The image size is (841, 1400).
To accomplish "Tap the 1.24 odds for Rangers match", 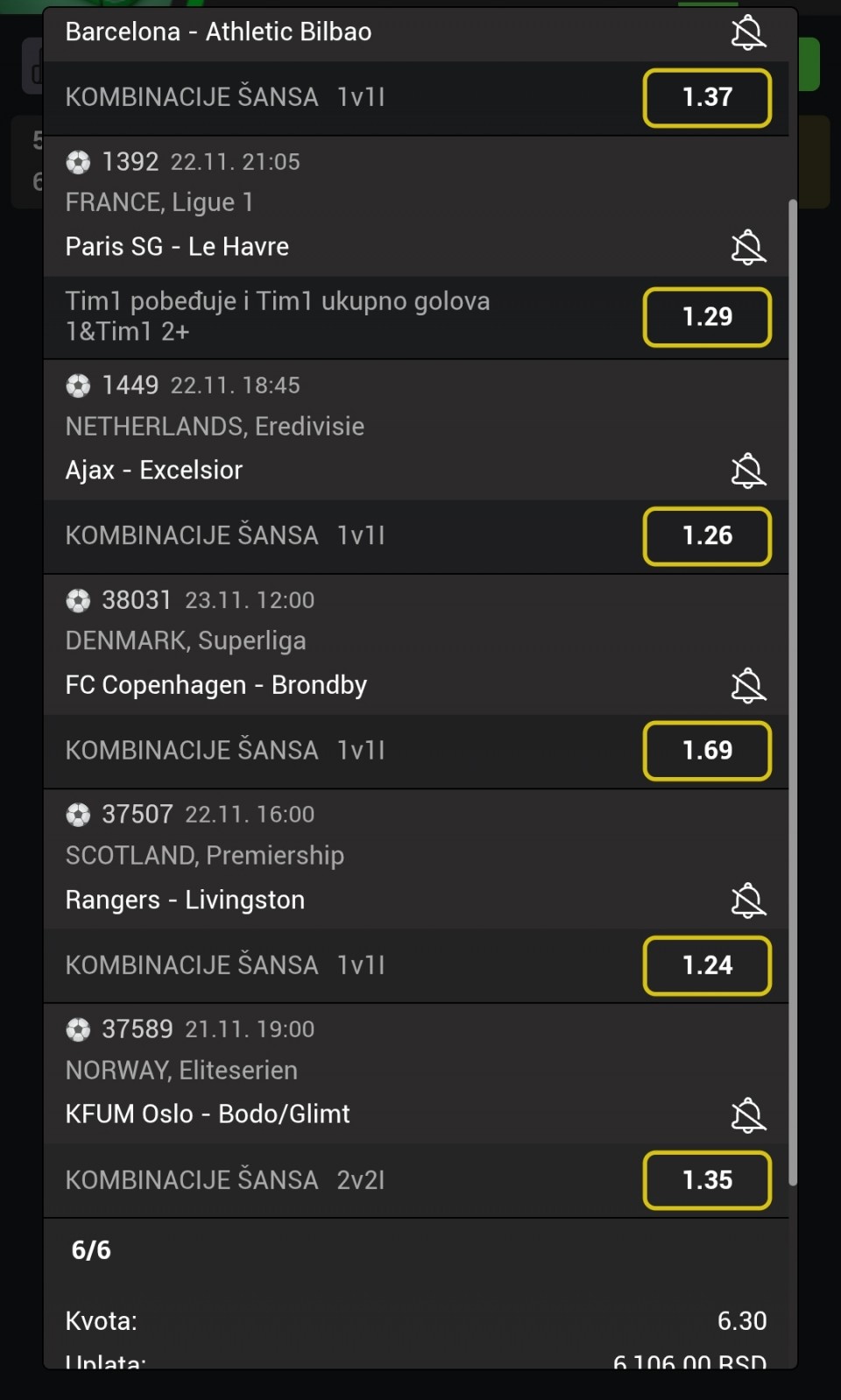I will (707, 965).
